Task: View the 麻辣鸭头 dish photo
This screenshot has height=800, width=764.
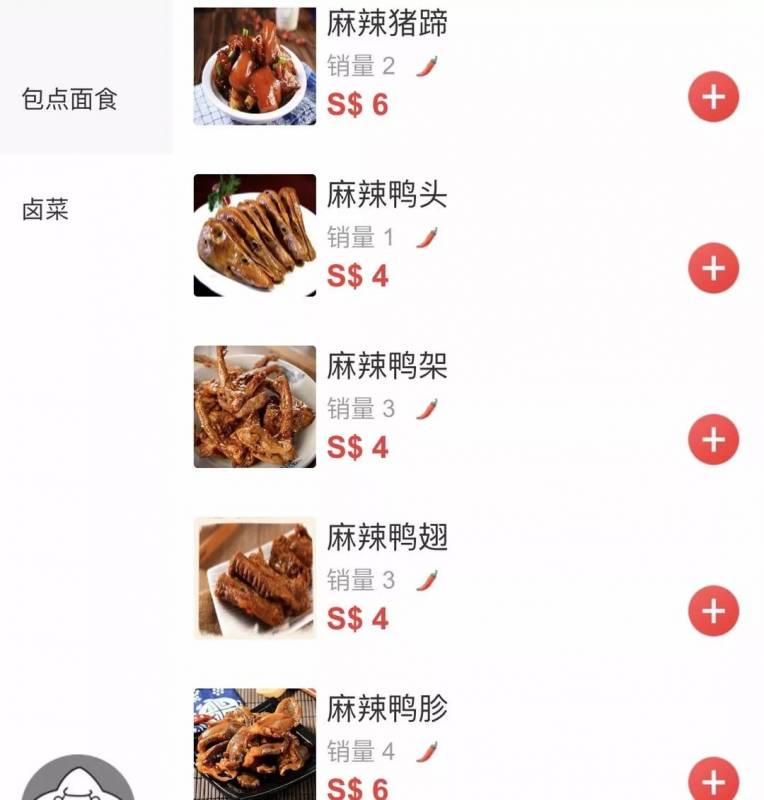Action: (254, 236)
